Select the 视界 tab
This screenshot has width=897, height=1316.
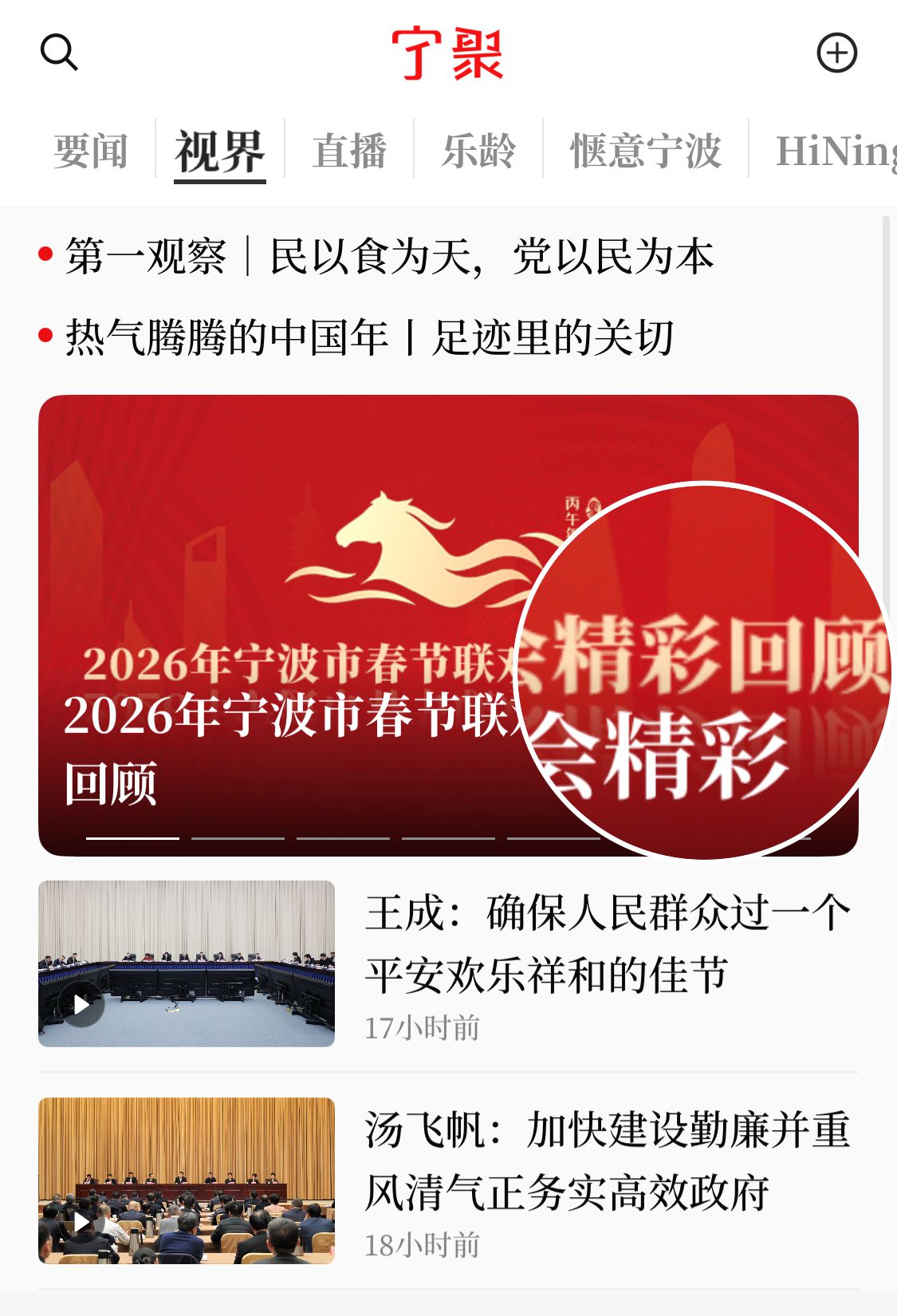219,151
